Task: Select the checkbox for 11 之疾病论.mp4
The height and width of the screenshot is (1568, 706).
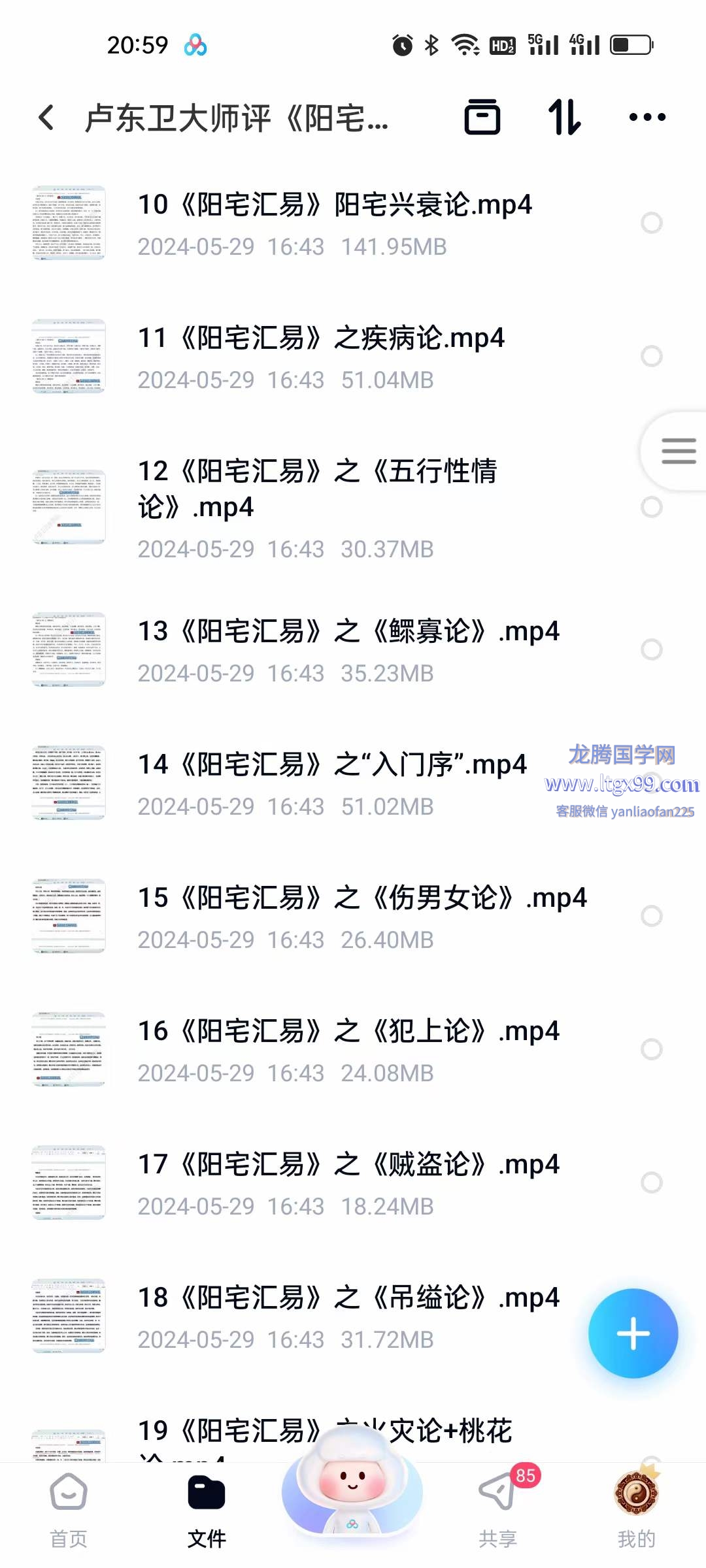Action: (x=651, y=356)
